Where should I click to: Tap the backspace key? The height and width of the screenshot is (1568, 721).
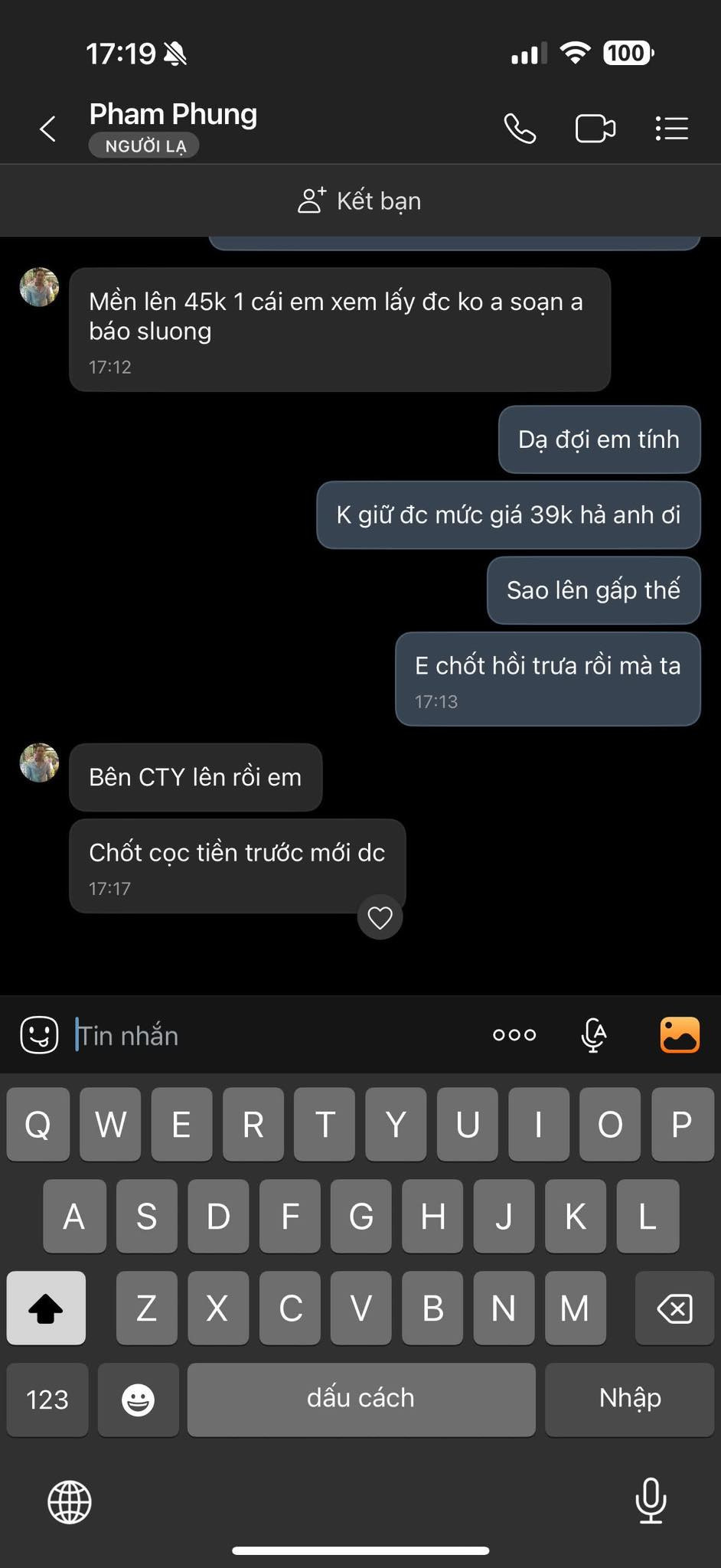click(674, 1308)
